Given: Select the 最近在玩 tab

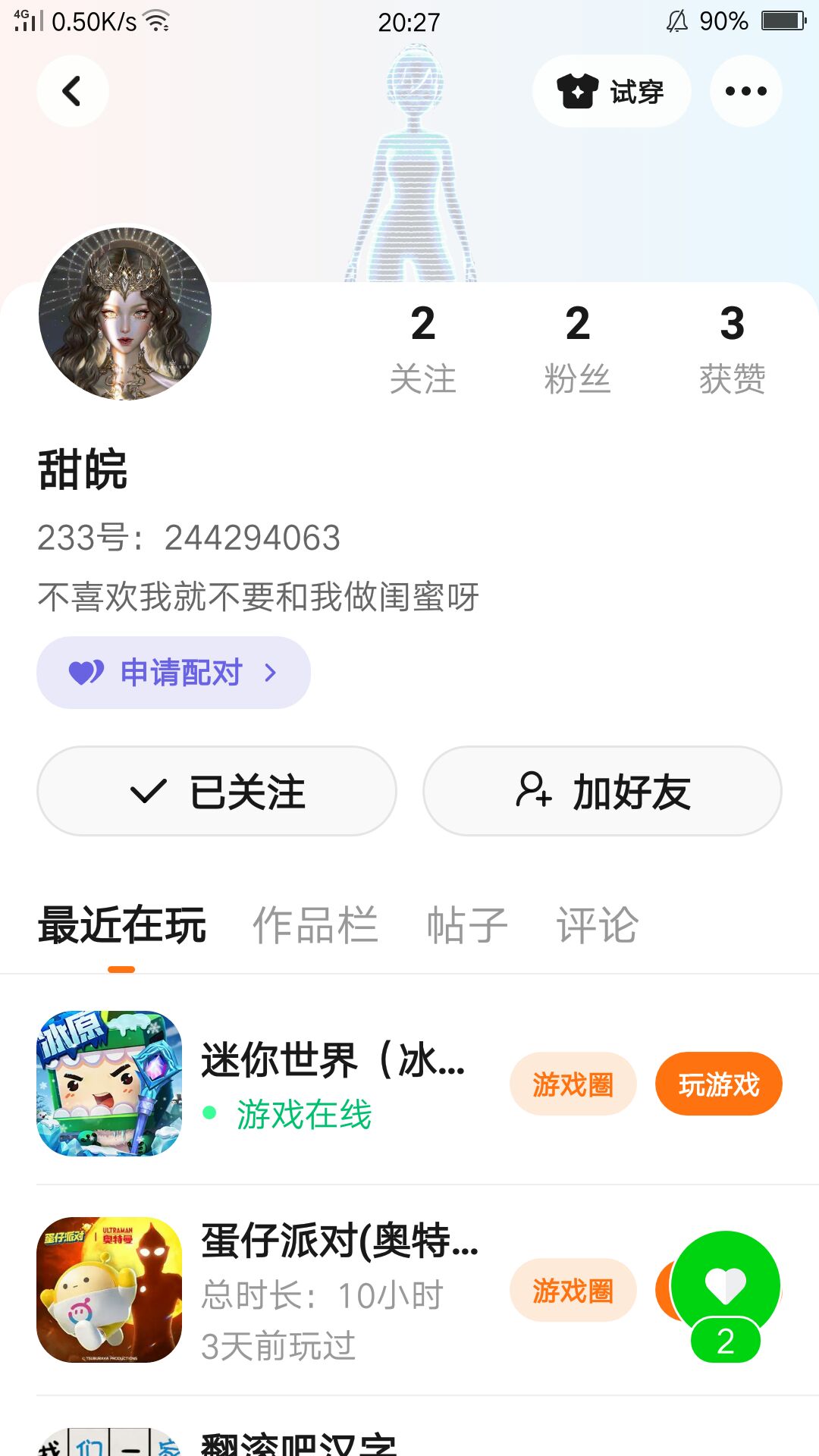Looking at the screenshot, I should click(122, 925).
